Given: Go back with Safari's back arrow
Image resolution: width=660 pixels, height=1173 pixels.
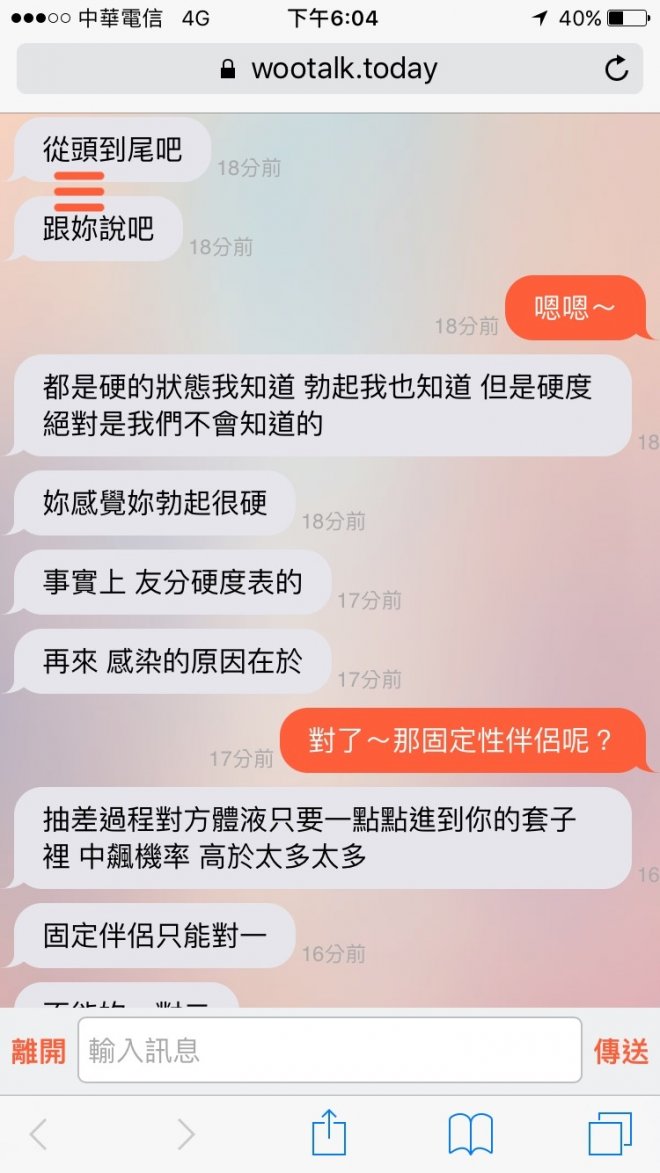Looking at the screenshot, I should pos(39,1134).
